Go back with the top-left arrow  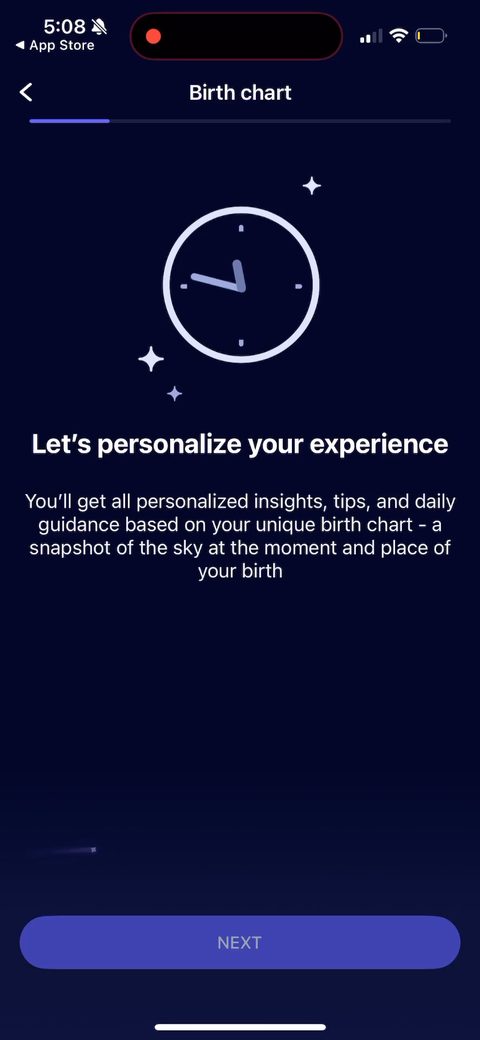26,92
